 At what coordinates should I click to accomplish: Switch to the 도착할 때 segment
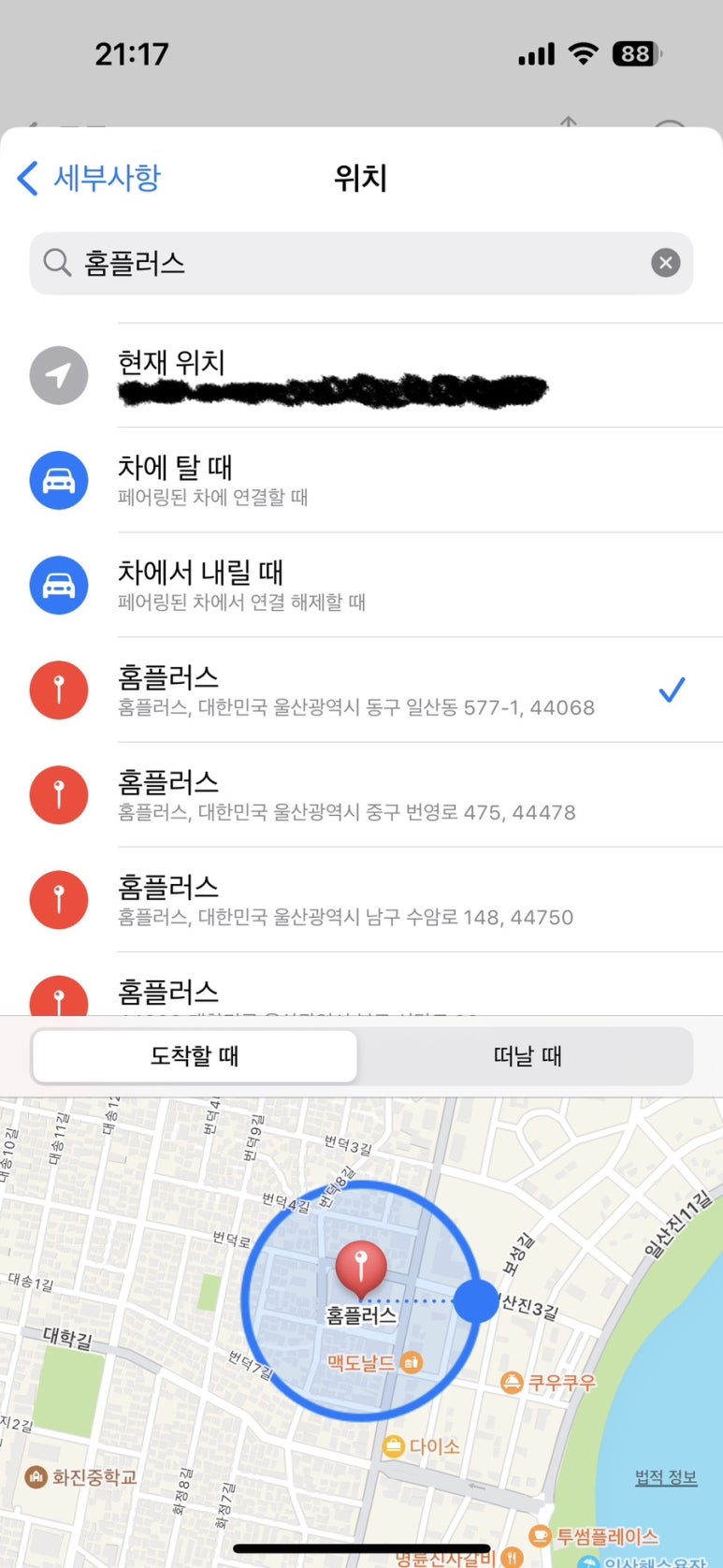[x=195, y=1056]
